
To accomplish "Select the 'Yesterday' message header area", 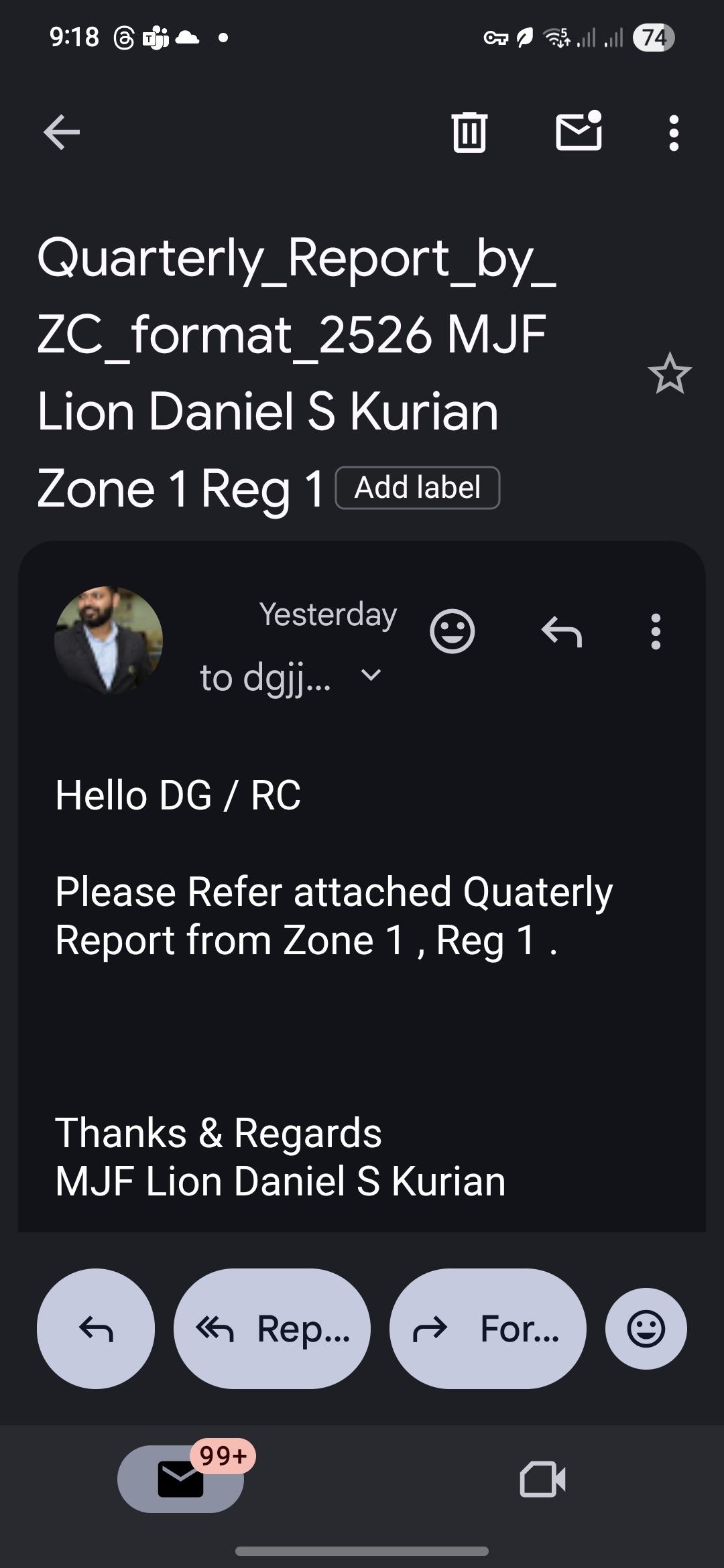I will [x=327, y=614].
